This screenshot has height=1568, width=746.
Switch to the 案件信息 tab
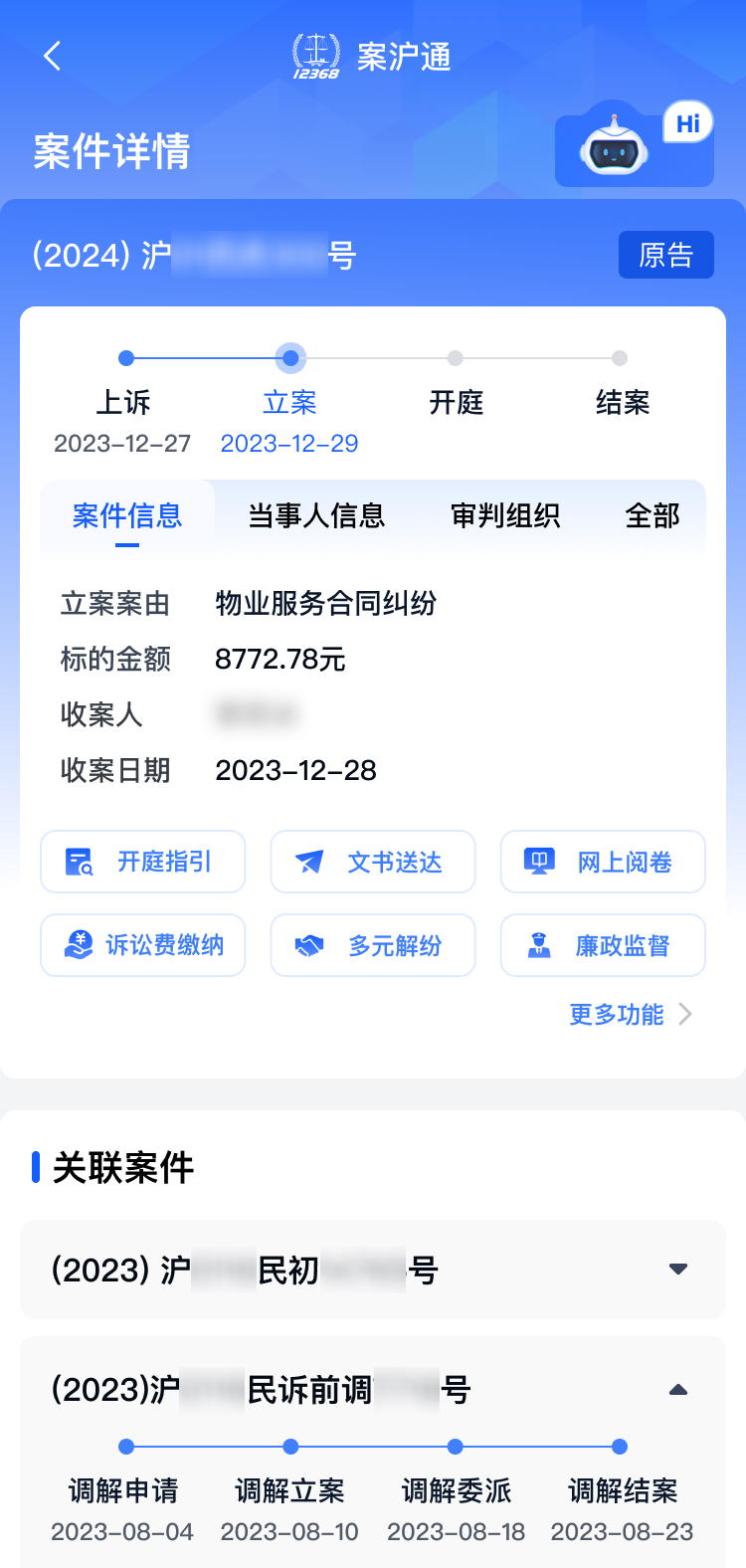click(127, 516)
